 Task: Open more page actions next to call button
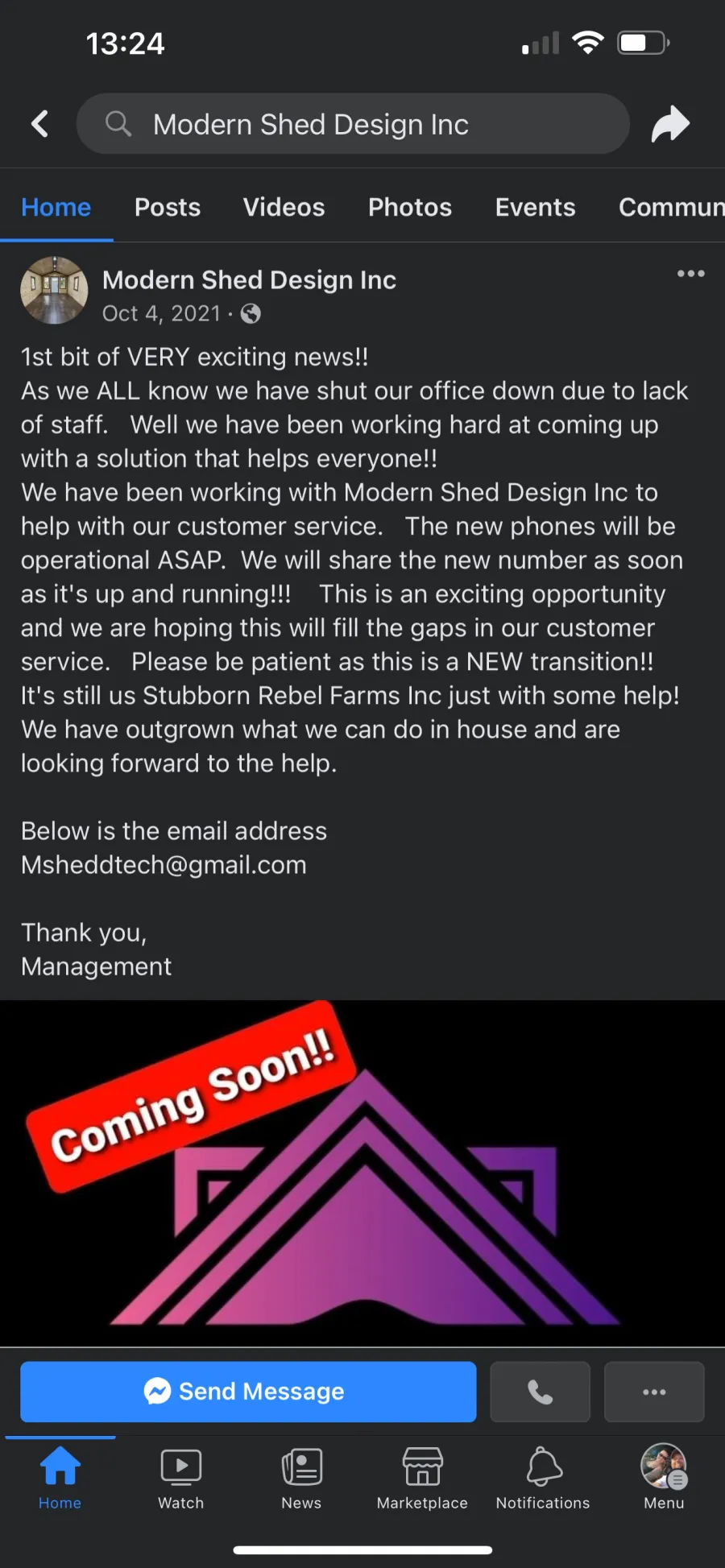[x=654, y=1392]
